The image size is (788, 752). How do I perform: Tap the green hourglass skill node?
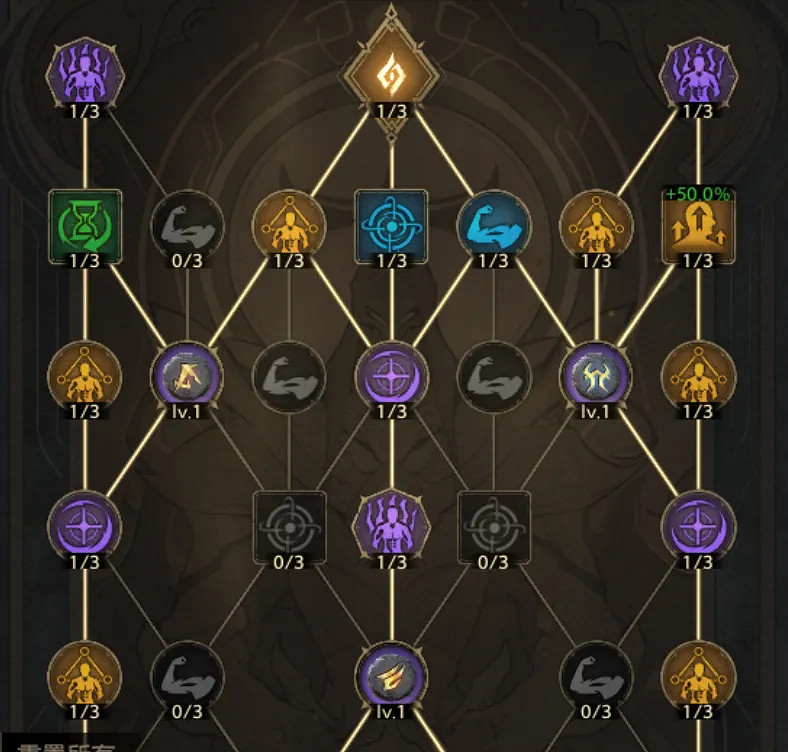[85, 225]
